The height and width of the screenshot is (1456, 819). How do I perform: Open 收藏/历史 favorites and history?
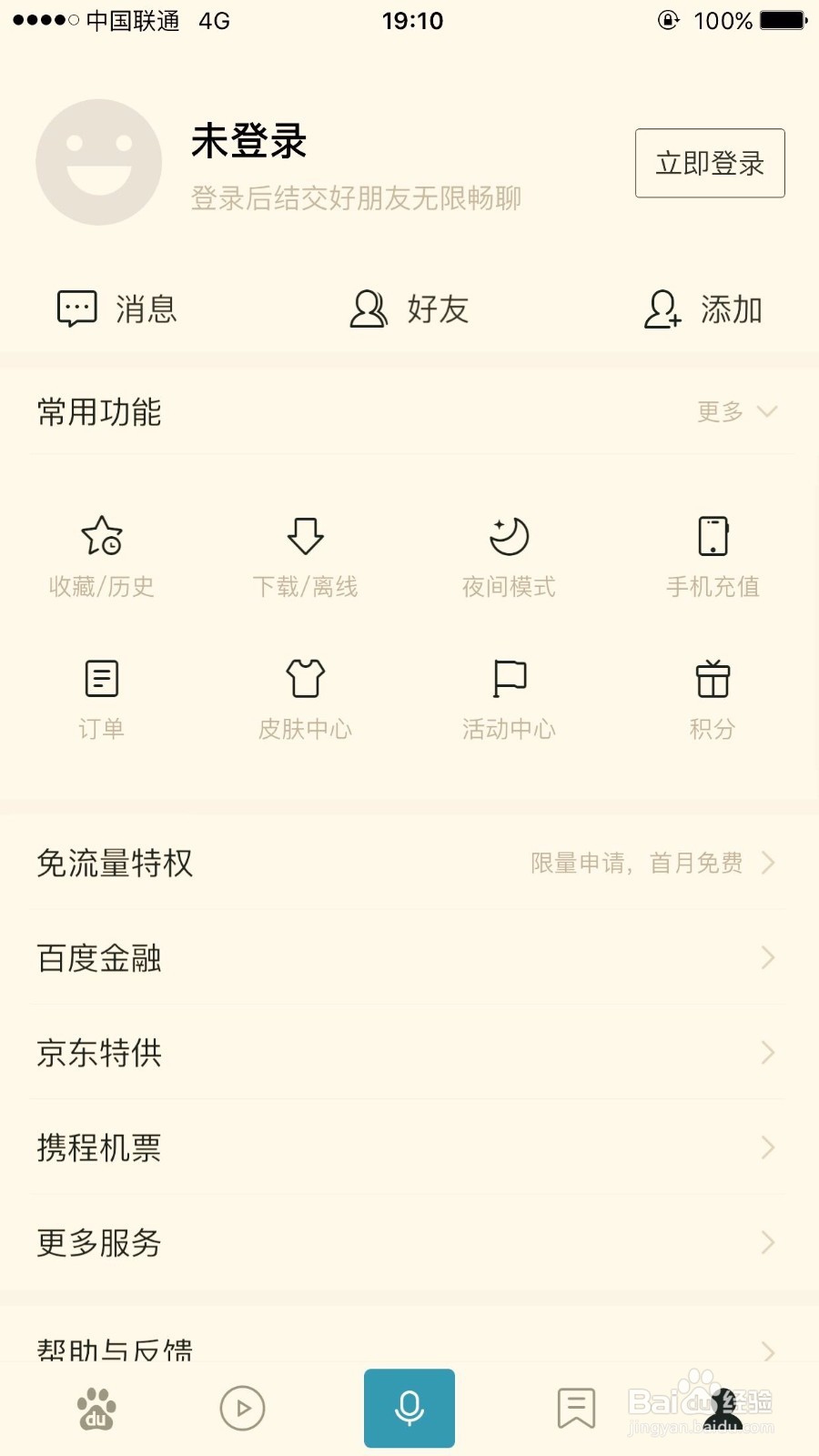102,556
